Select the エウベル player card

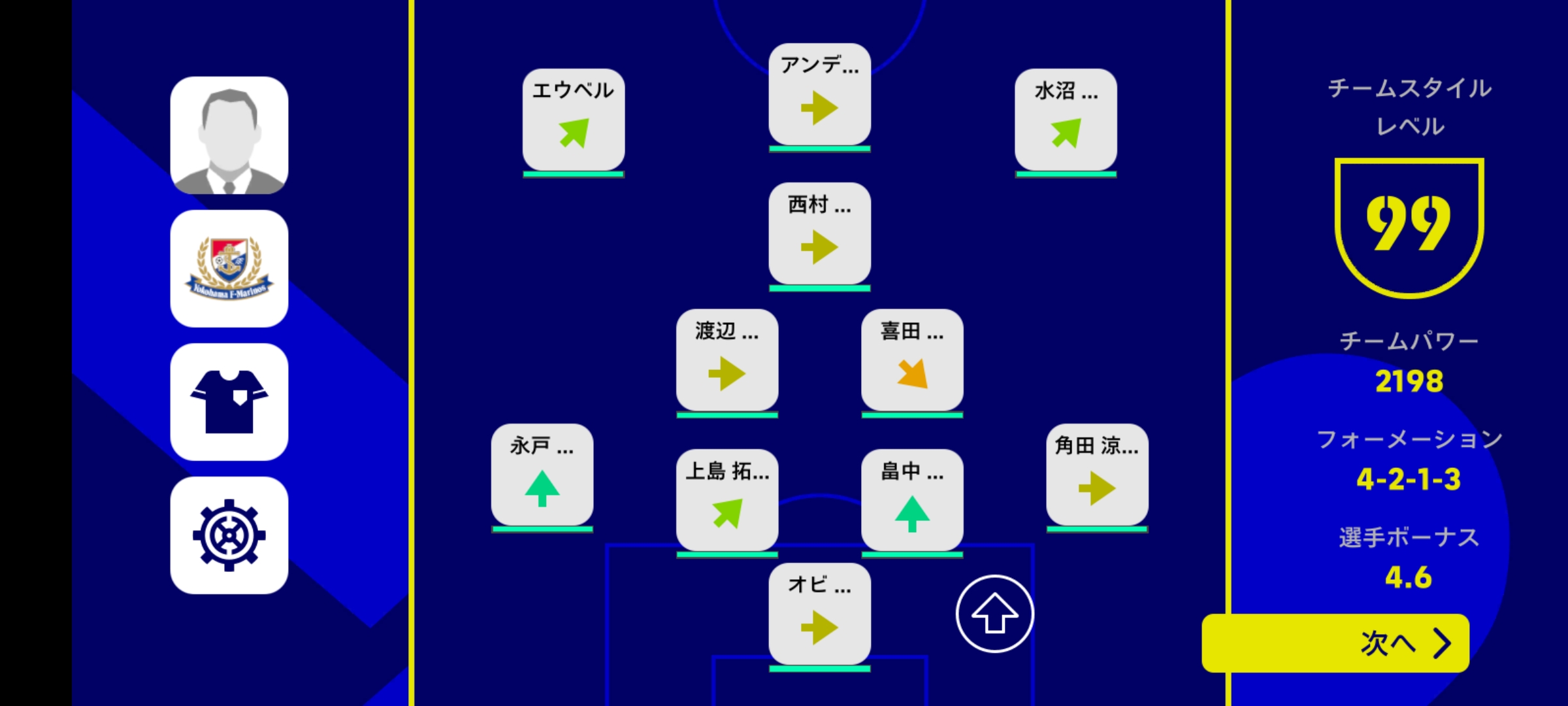573,120
